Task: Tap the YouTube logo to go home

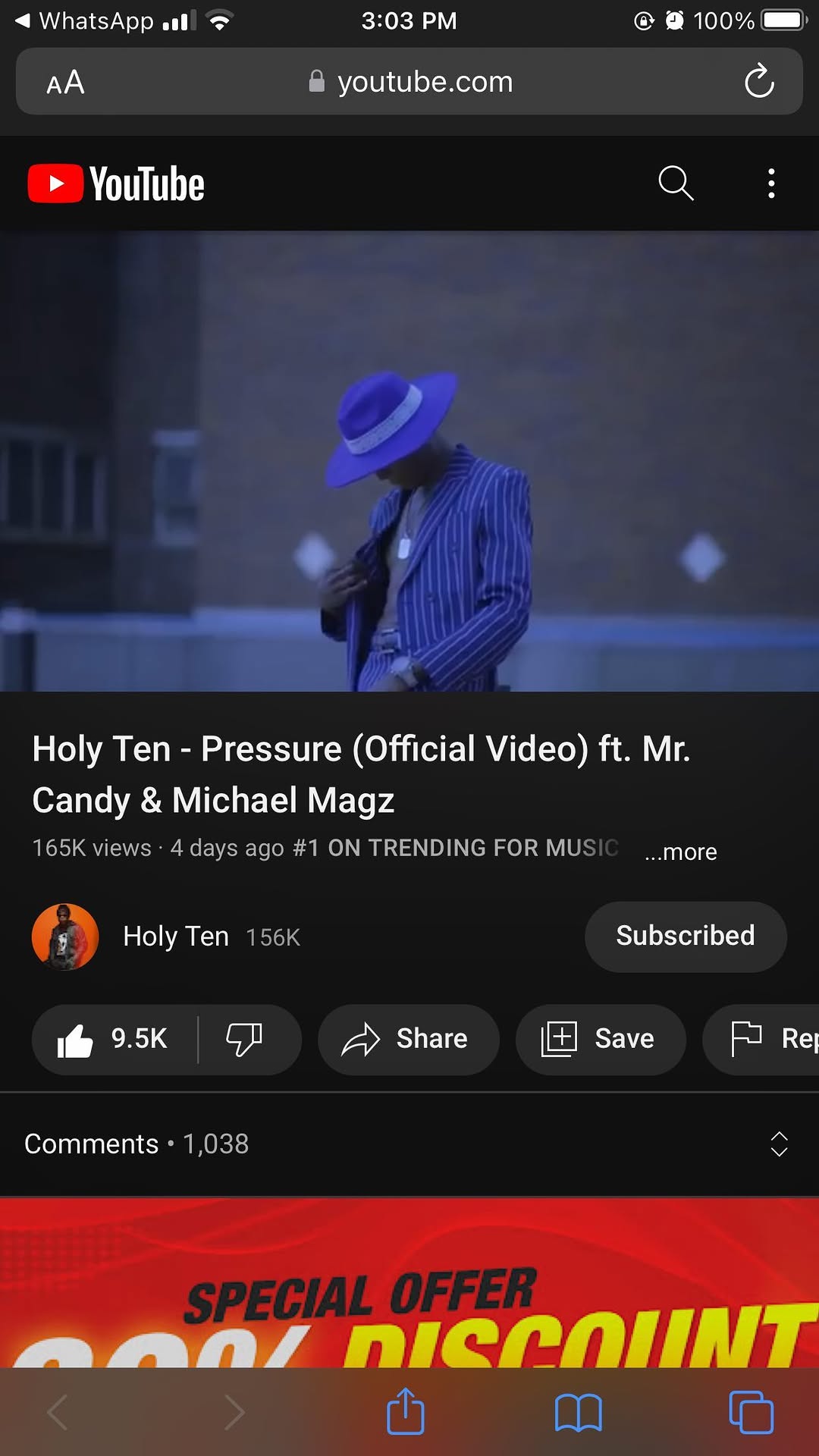Action: click(x=116, y=184)
